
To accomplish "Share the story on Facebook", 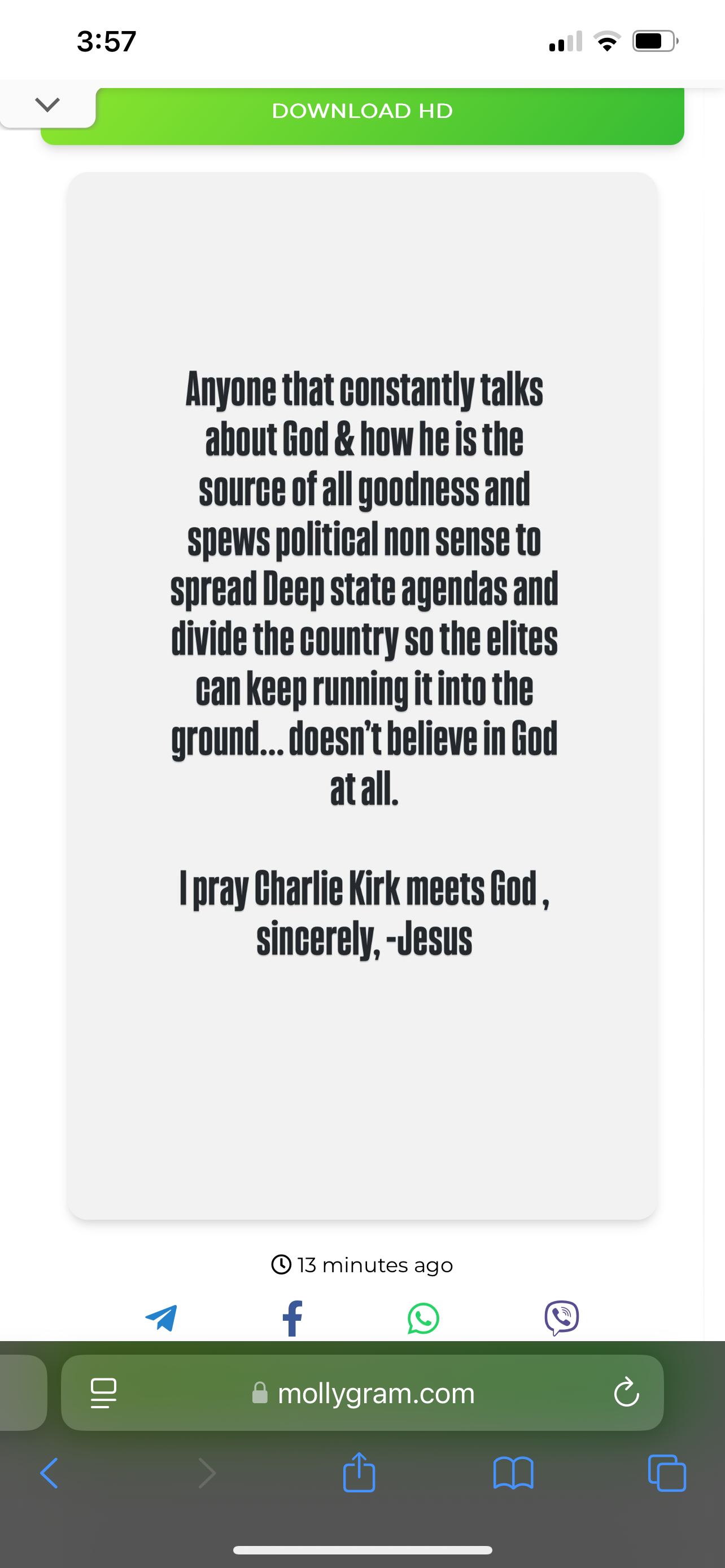I will [292, 1319].
